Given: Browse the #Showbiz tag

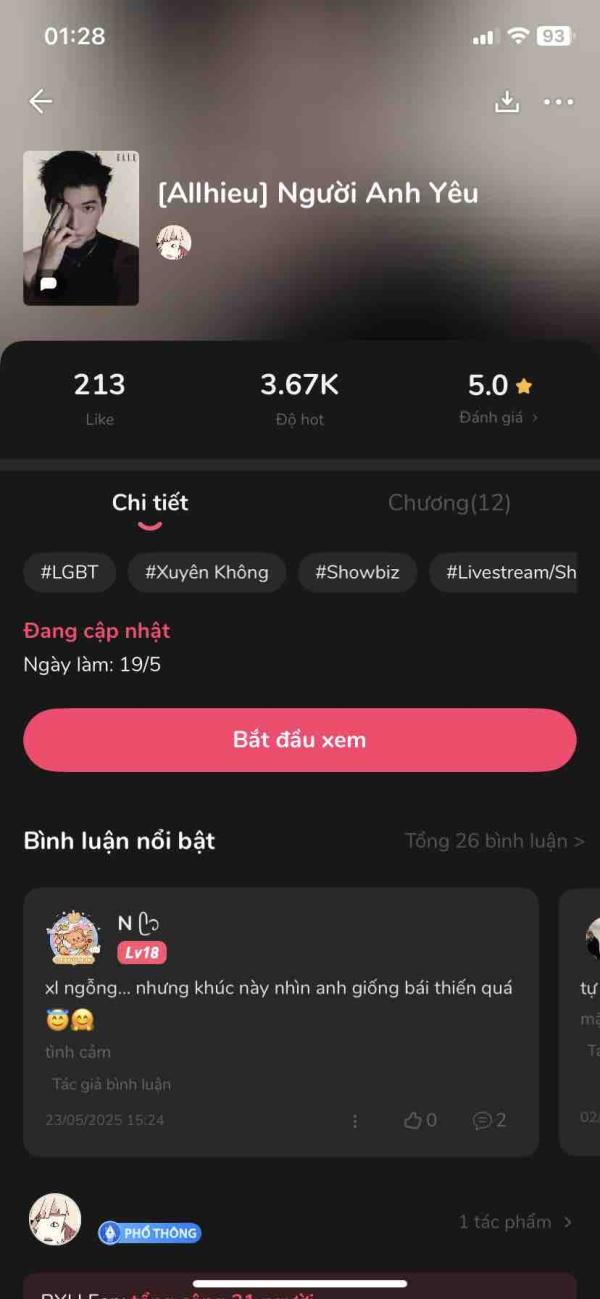Looking at the screenshot, I should [357, 572].
